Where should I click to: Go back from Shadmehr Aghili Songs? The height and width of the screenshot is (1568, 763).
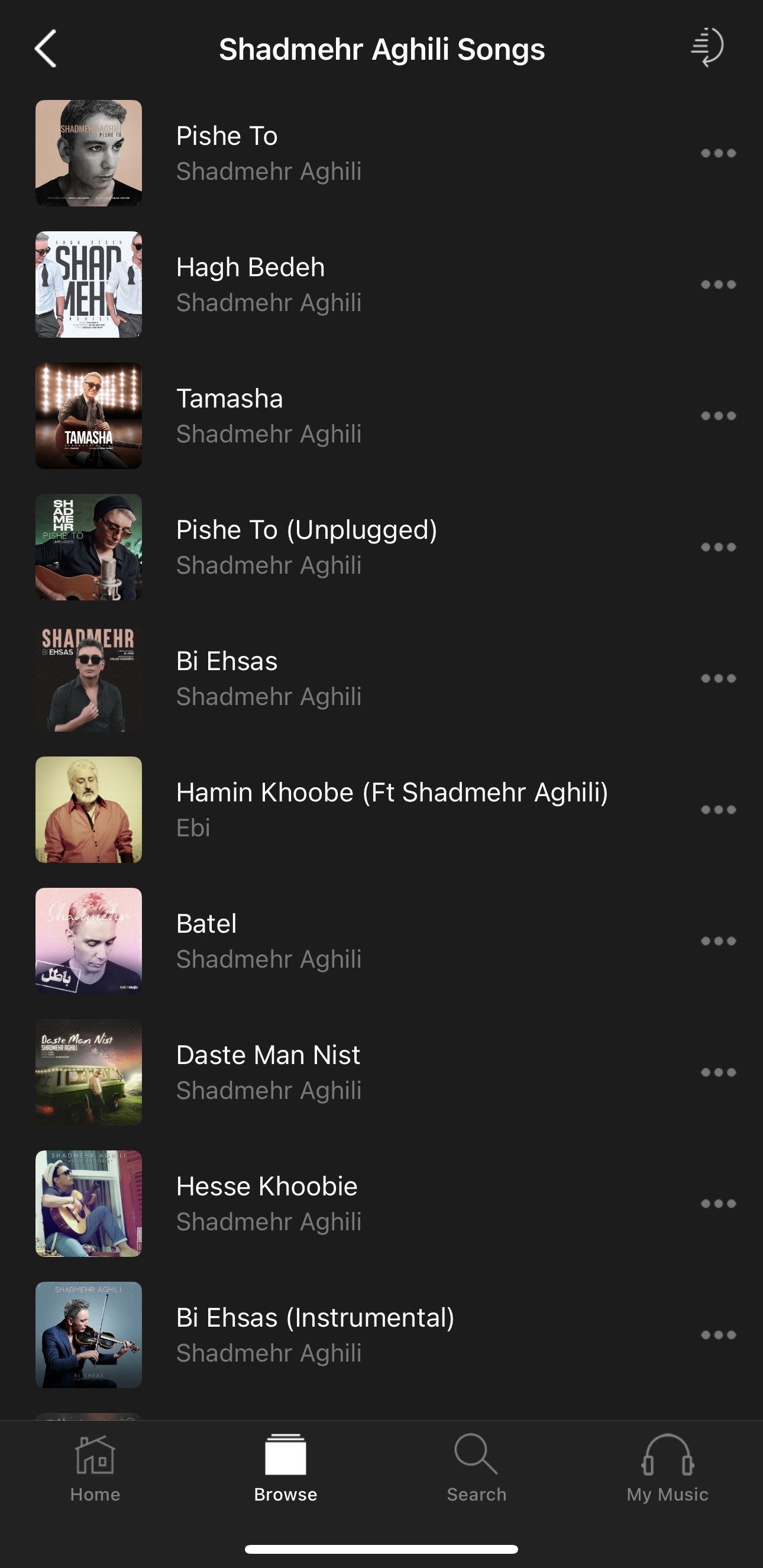(x=46, y=49)
